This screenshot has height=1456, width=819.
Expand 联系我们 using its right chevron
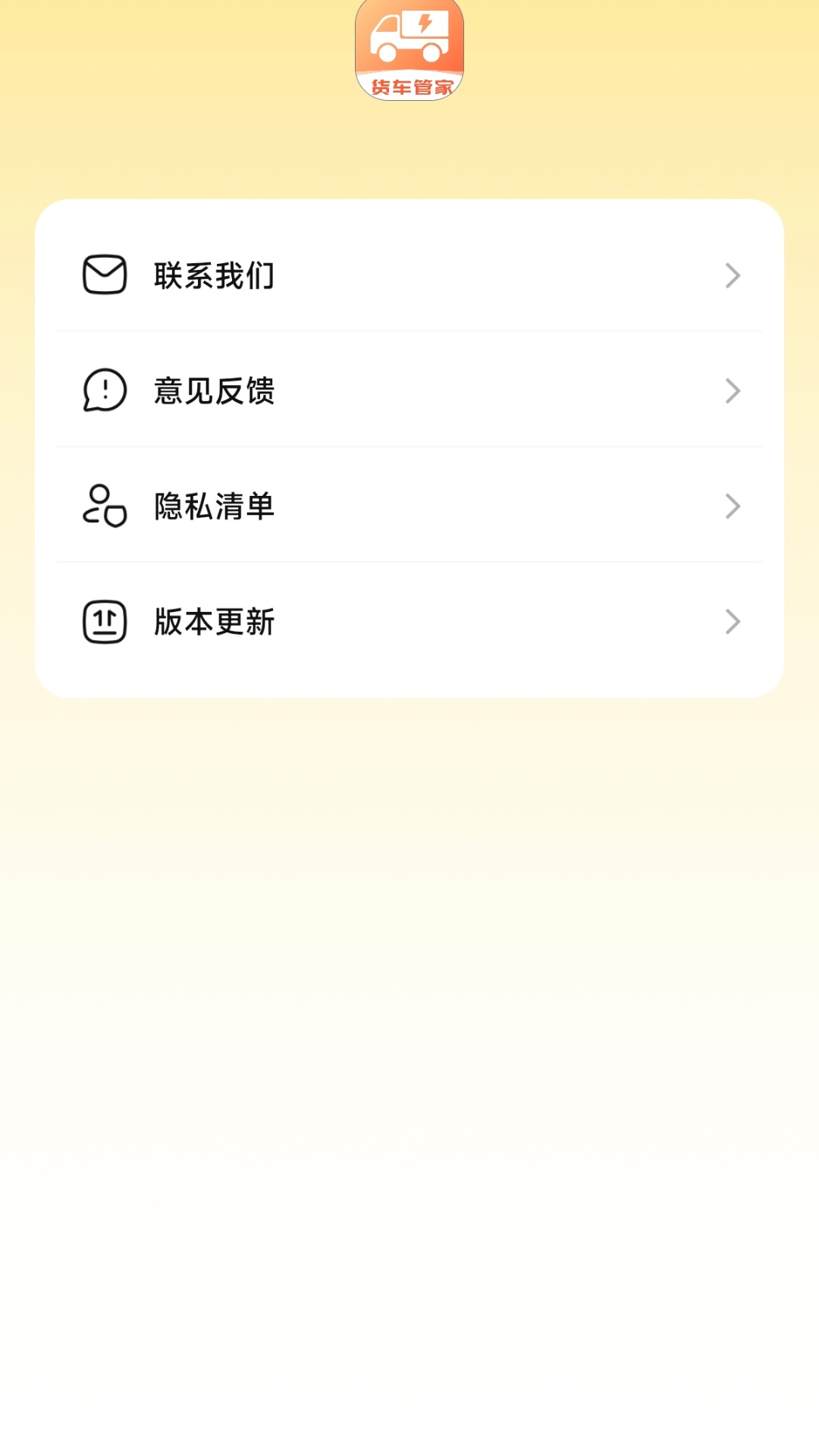[732, 275]
